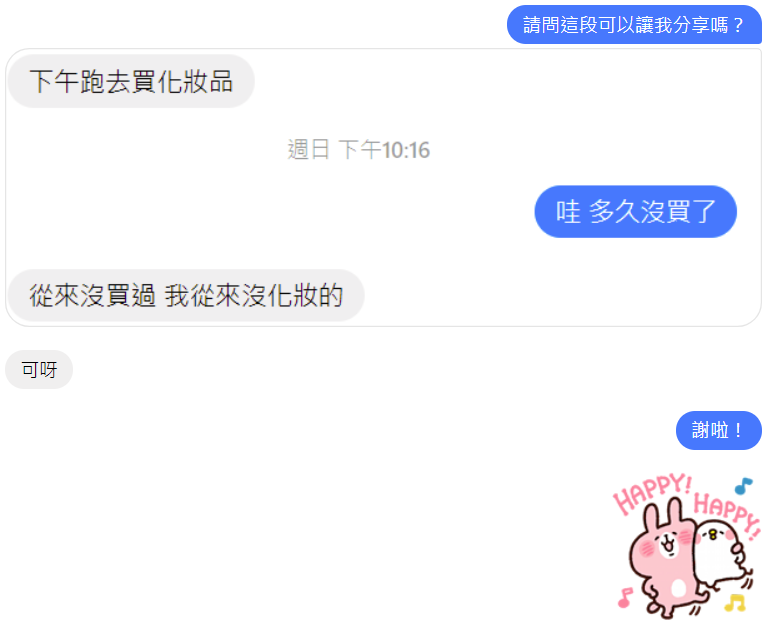Open the shared chat screenshot image
Image resolution: width=779 pixels, height=635 pixels.
click(383, 187)
